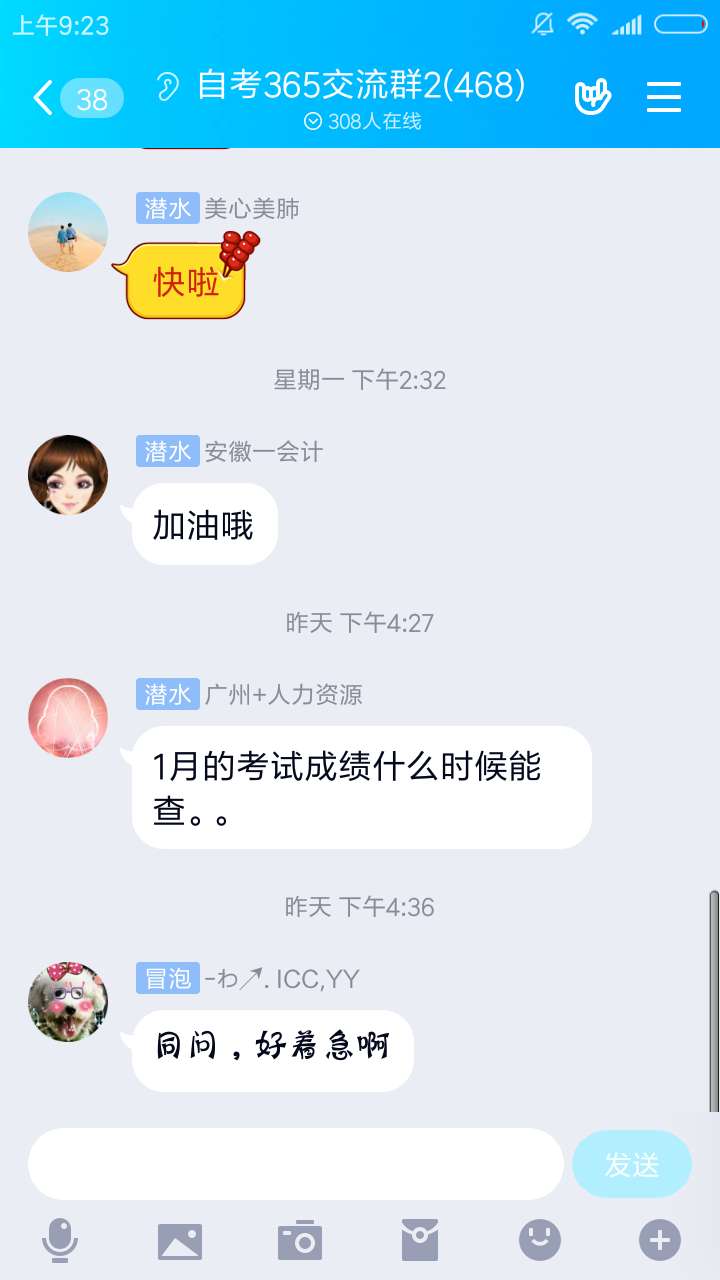Open the picture gallery icon
This screenshot has width=720, height=1280.
(x=180, y=1242)
